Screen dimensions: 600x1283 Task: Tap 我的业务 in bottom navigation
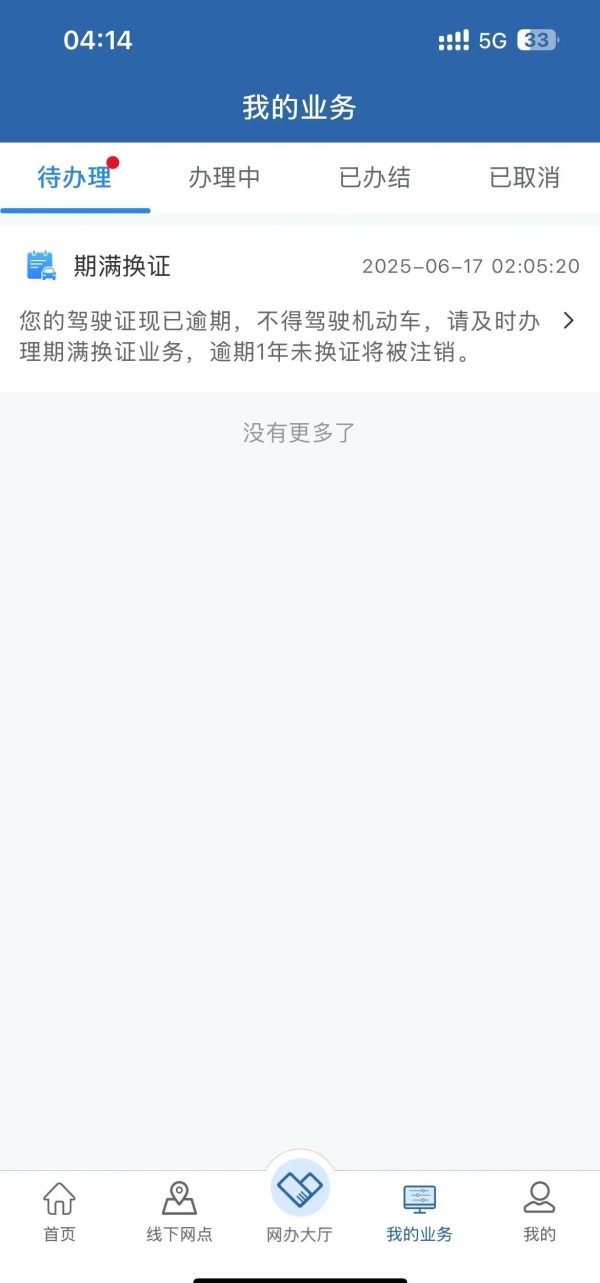419,1210
